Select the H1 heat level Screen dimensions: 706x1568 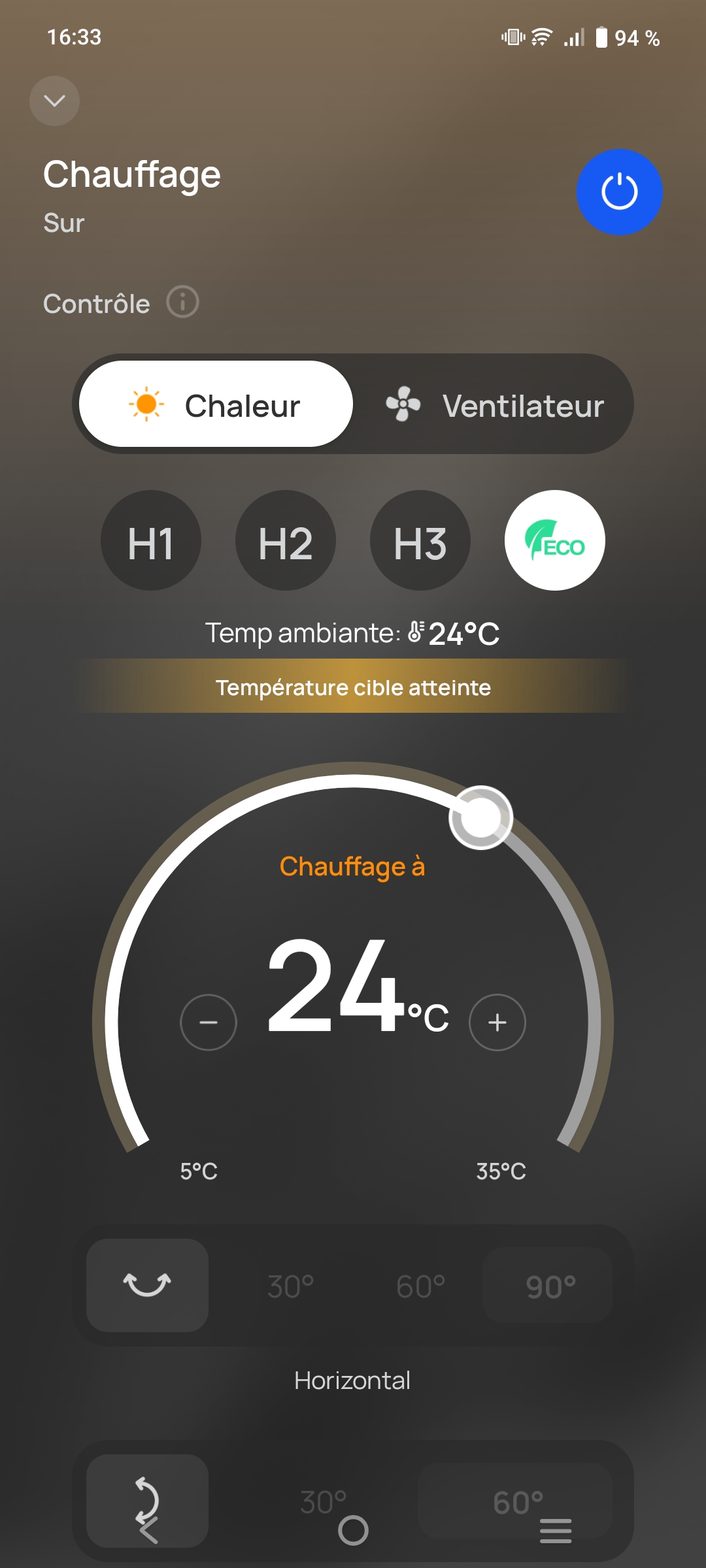150,541
